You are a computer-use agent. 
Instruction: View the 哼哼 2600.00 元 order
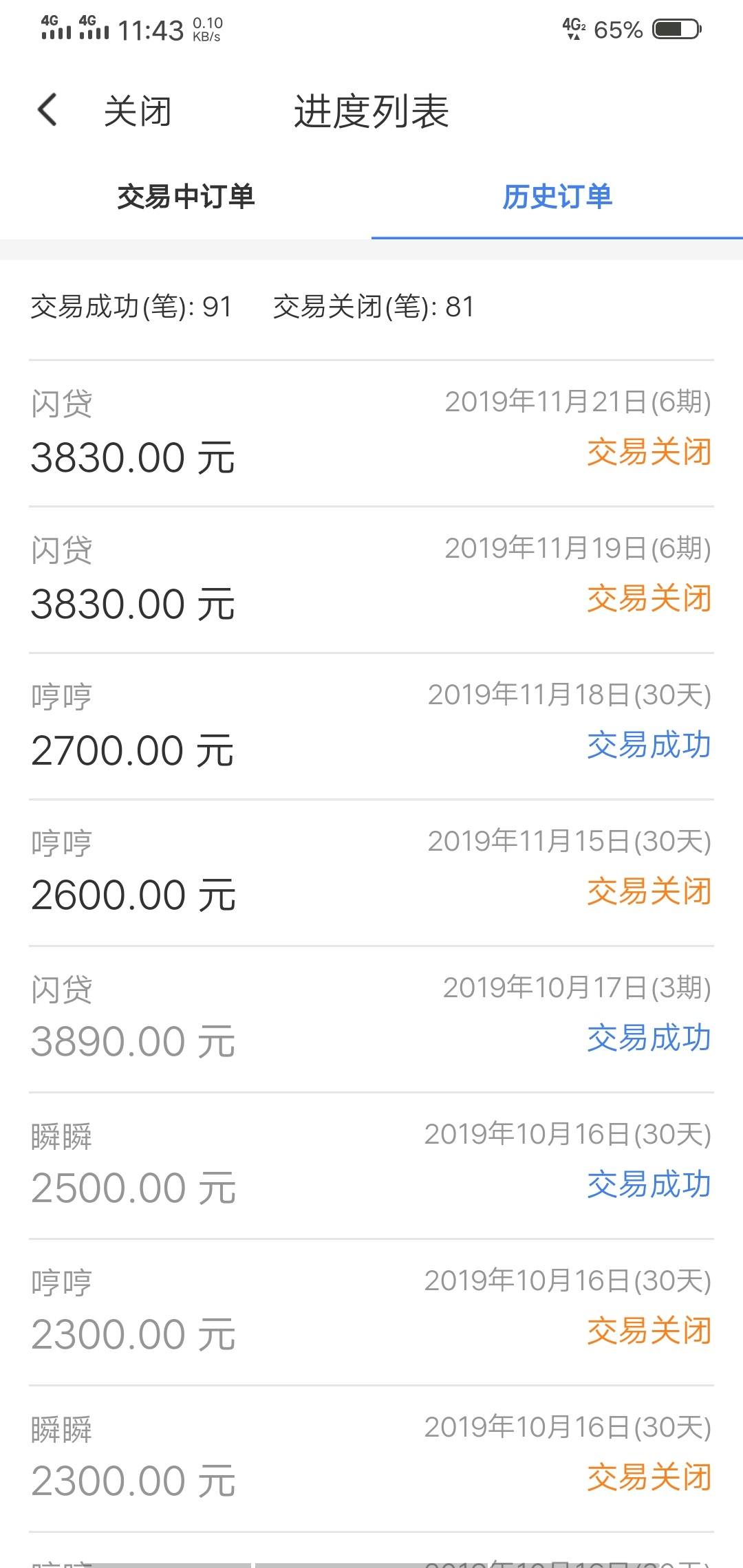pyautogui.click(x=371, y=873)
